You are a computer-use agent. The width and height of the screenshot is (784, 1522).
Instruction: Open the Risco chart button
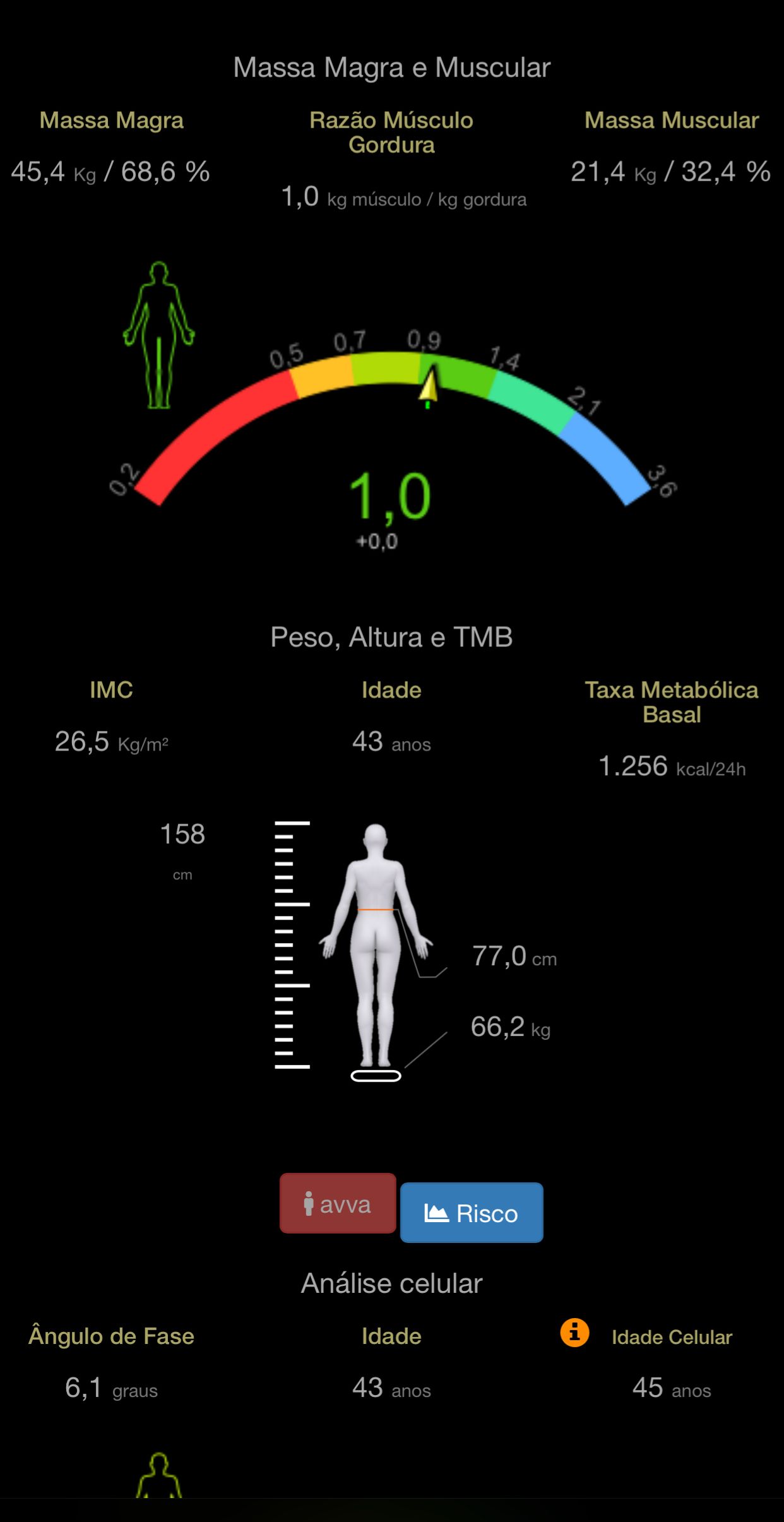(472, 1213)
